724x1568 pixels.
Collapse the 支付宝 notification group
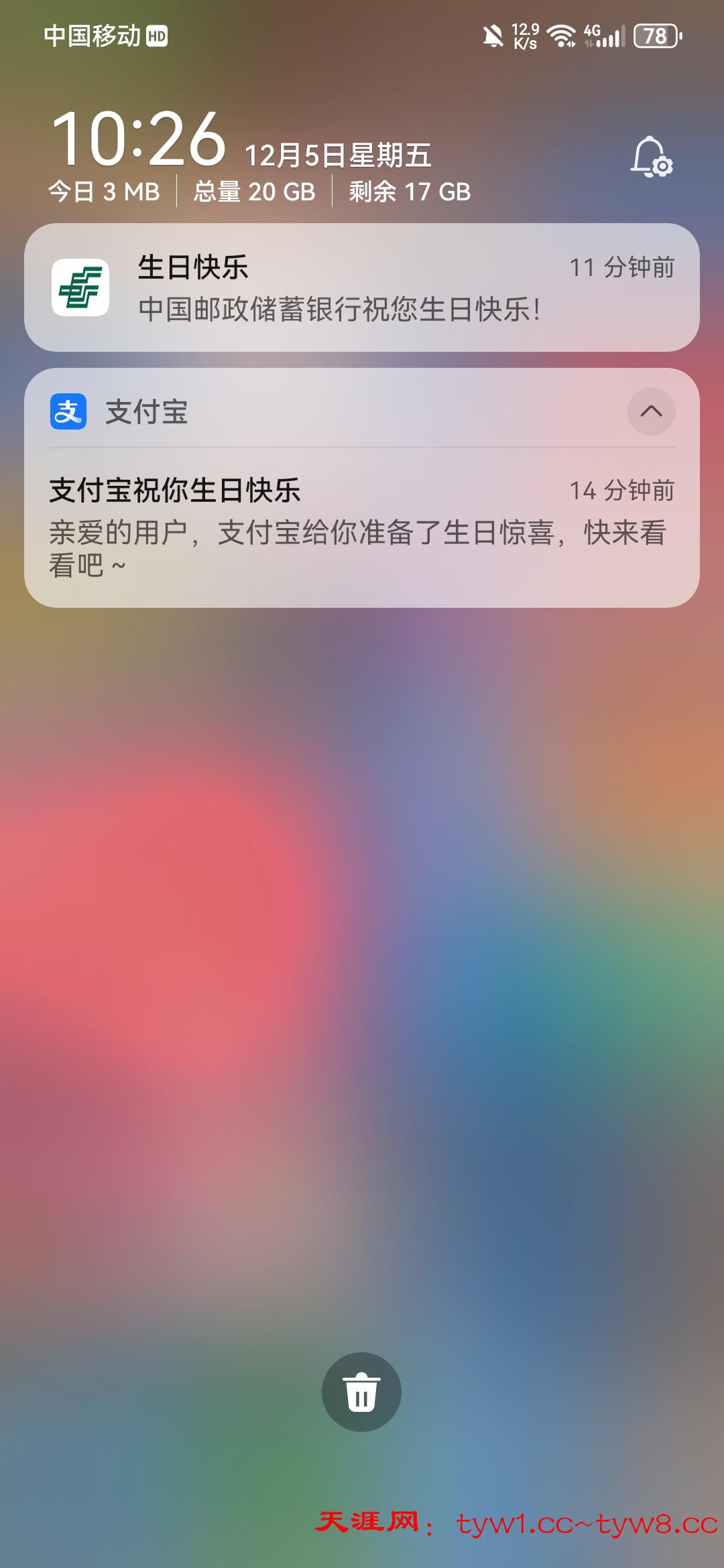pos(651,411)
